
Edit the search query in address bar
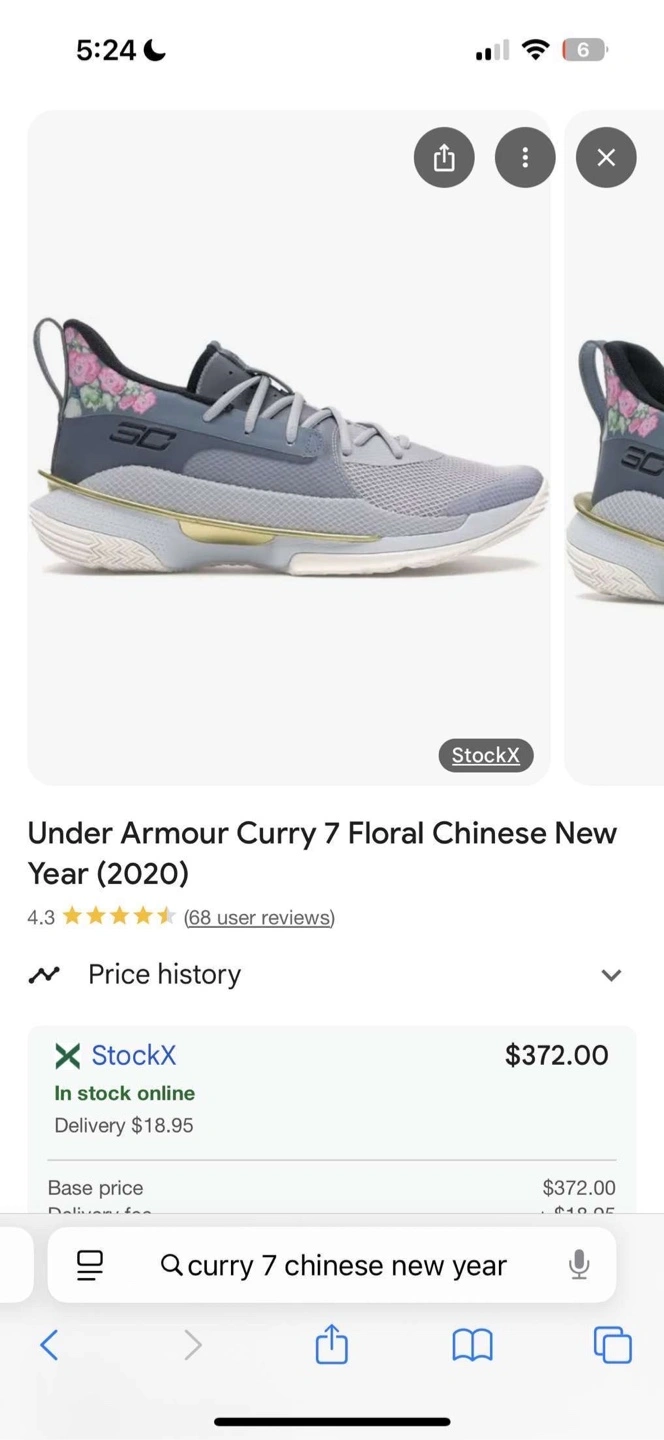(x=346, y=1266)
